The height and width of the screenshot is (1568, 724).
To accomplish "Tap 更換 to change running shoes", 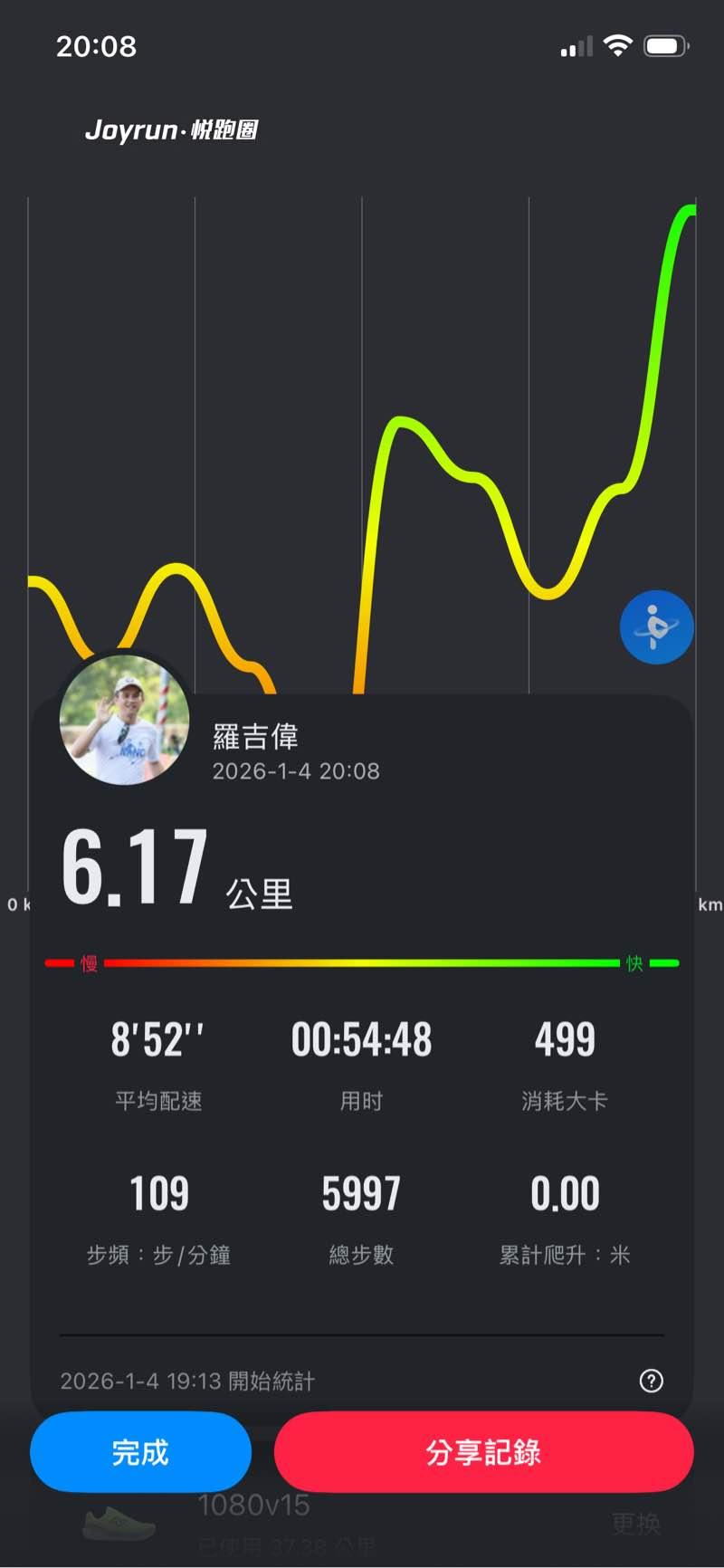I will [635, 1524].
